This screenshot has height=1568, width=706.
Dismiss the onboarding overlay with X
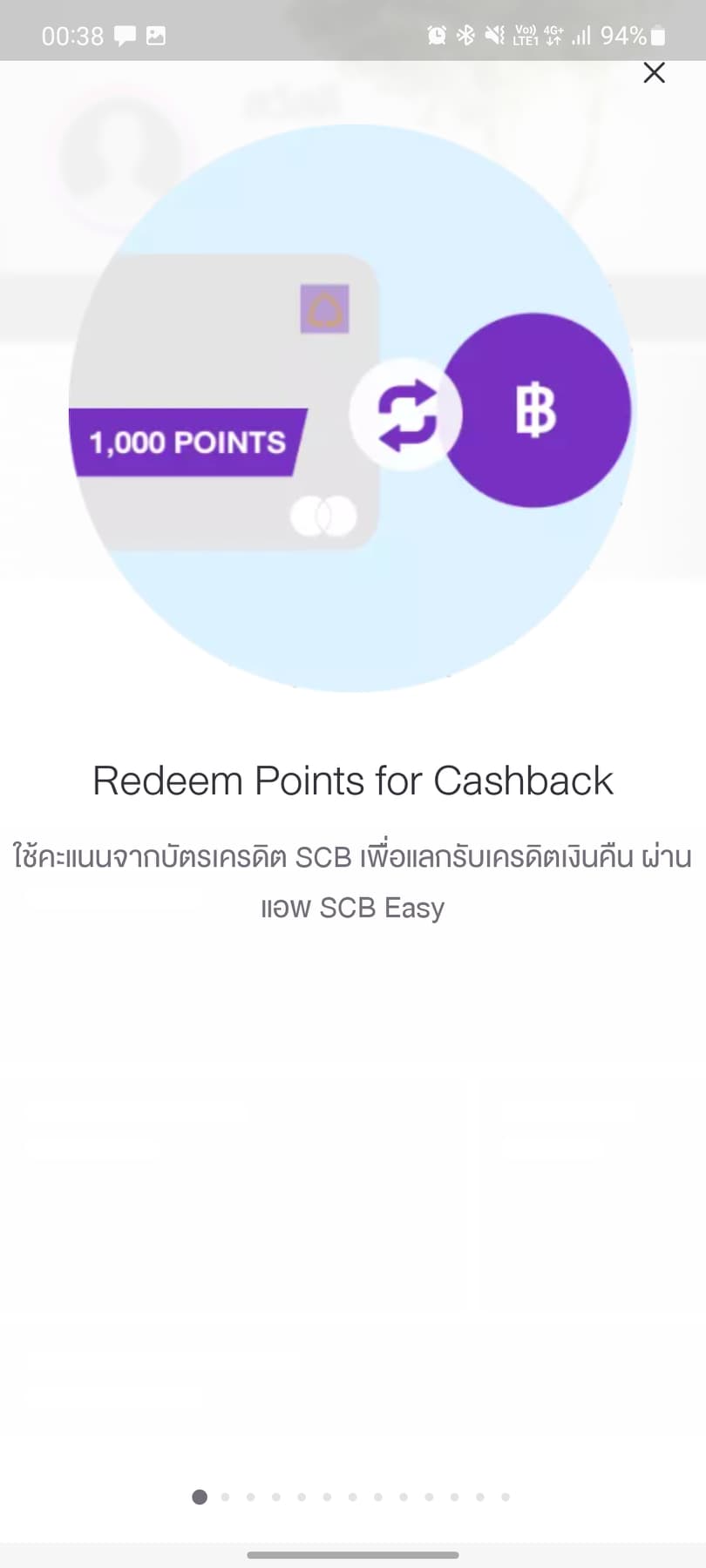coord(654,73)
